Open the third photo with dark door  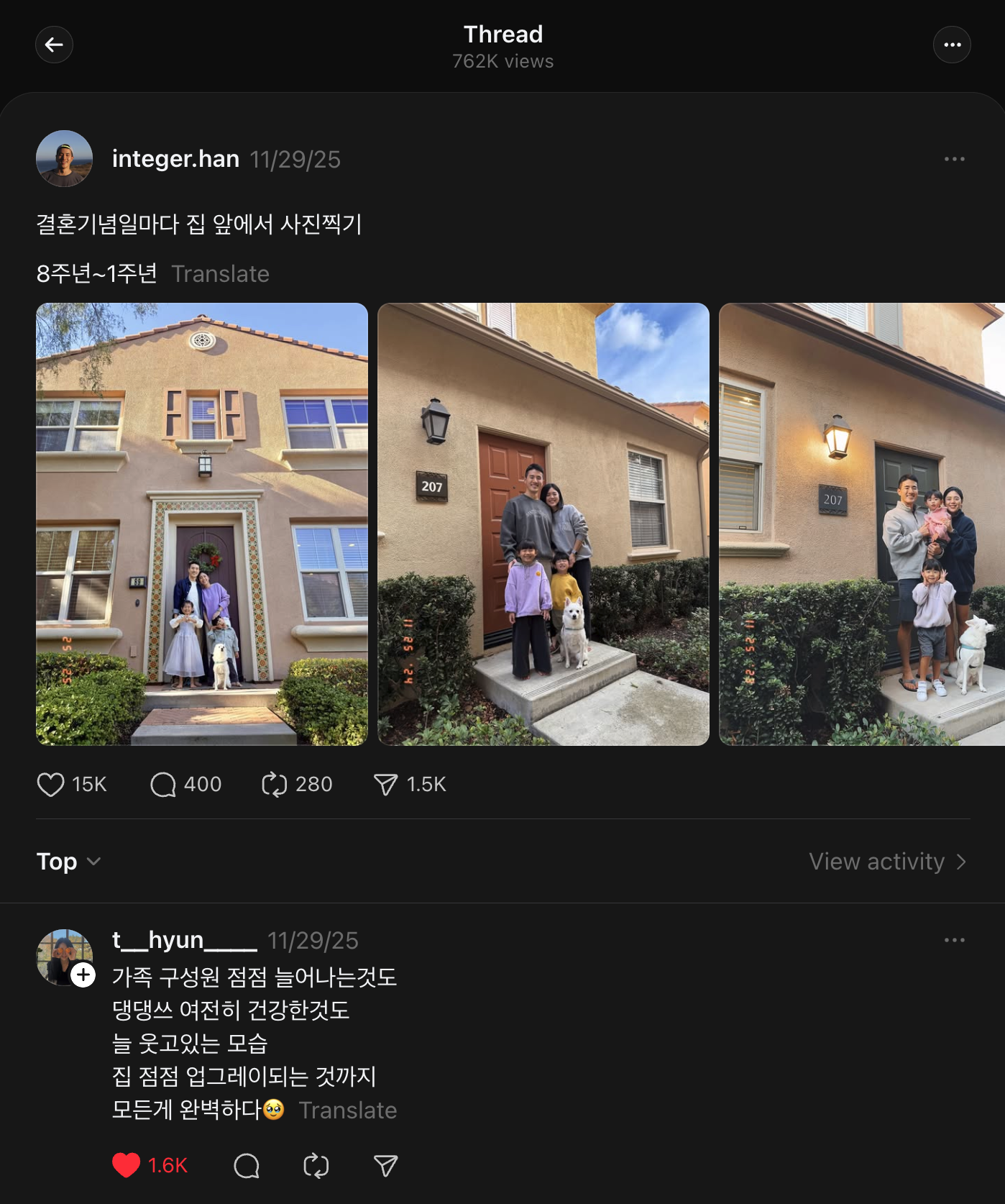pos(861,524)
